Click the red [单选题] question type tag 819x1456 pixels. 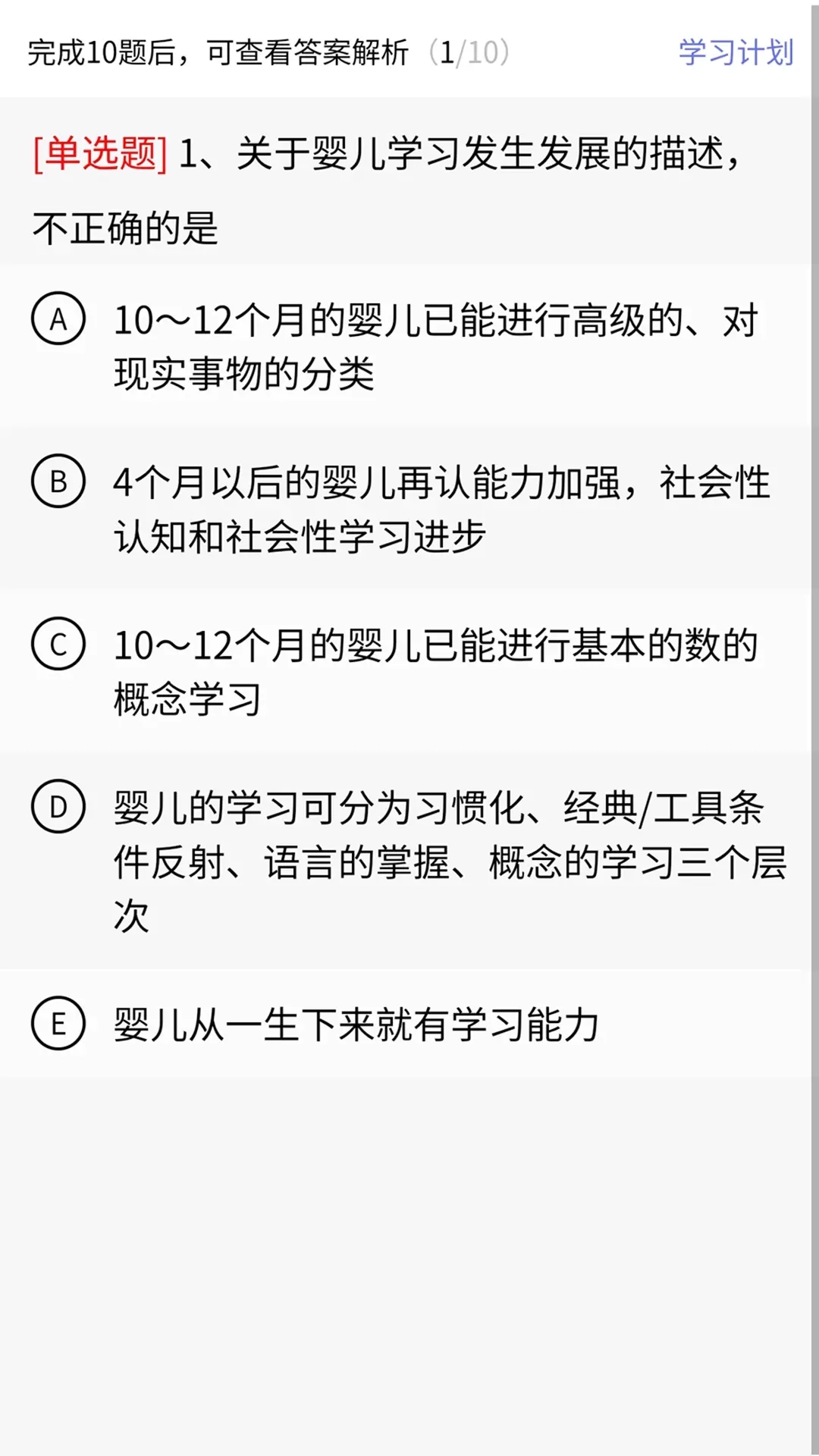(97, 153)
